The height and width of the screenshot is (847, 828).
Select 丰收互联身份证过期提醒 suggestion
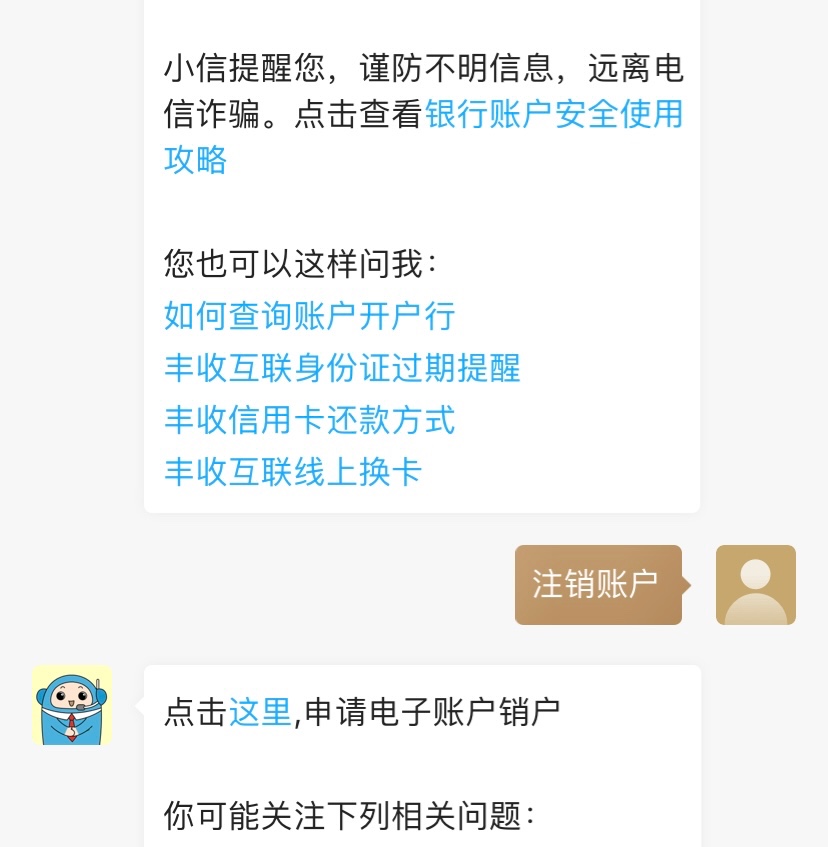click(342, 368)
